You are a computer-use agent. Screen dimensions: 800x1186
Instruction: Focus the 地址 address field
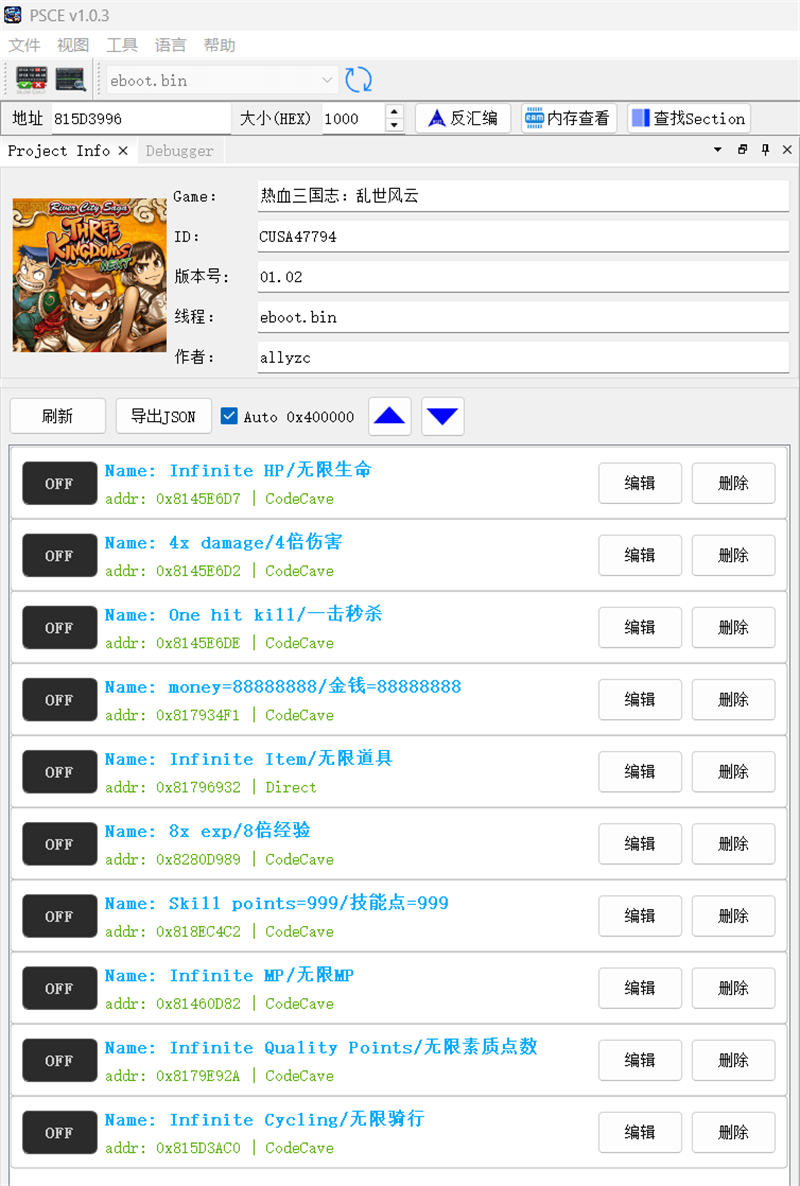140,118
